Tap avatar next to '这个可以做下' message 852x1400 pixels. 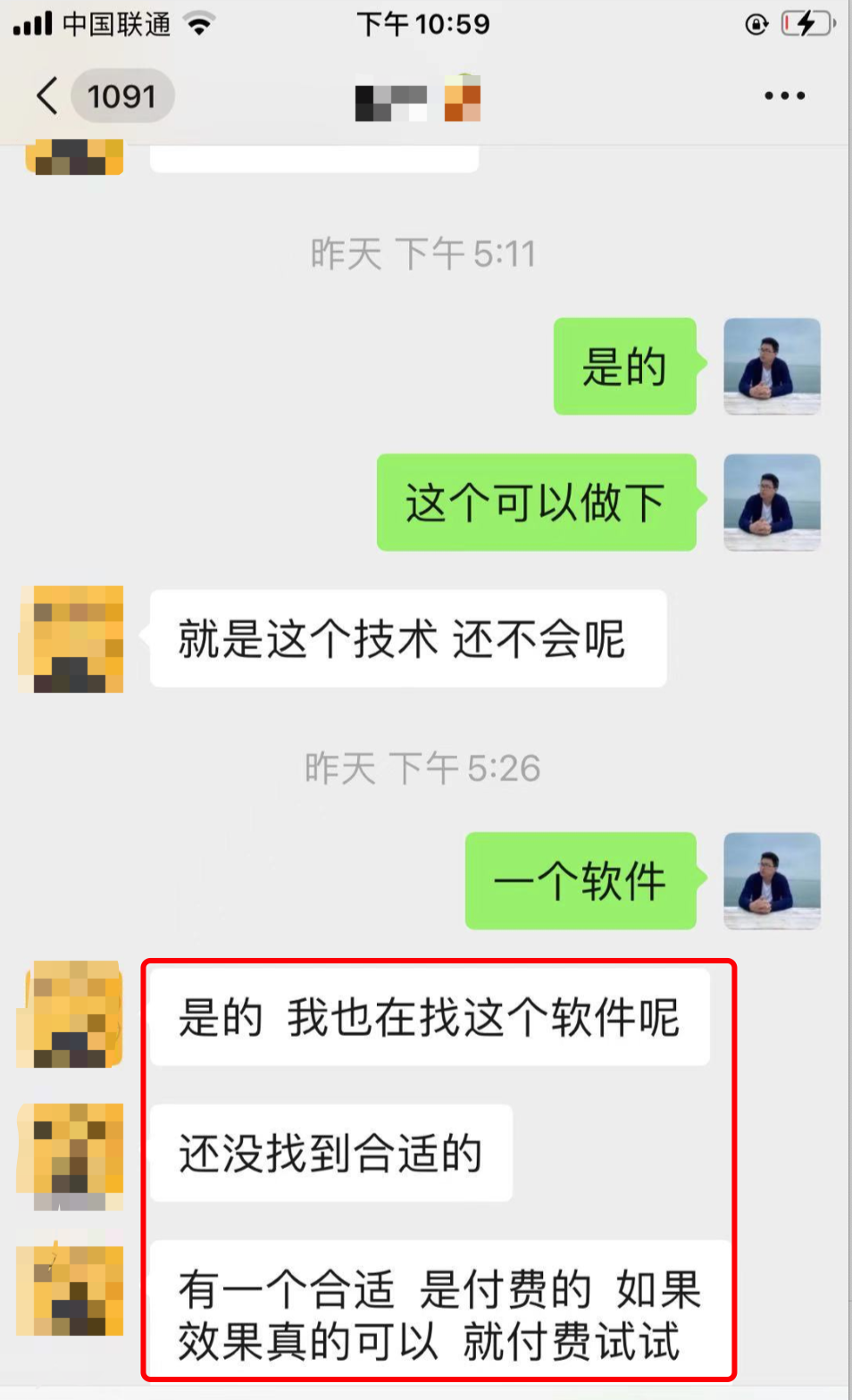coord(772,502)
